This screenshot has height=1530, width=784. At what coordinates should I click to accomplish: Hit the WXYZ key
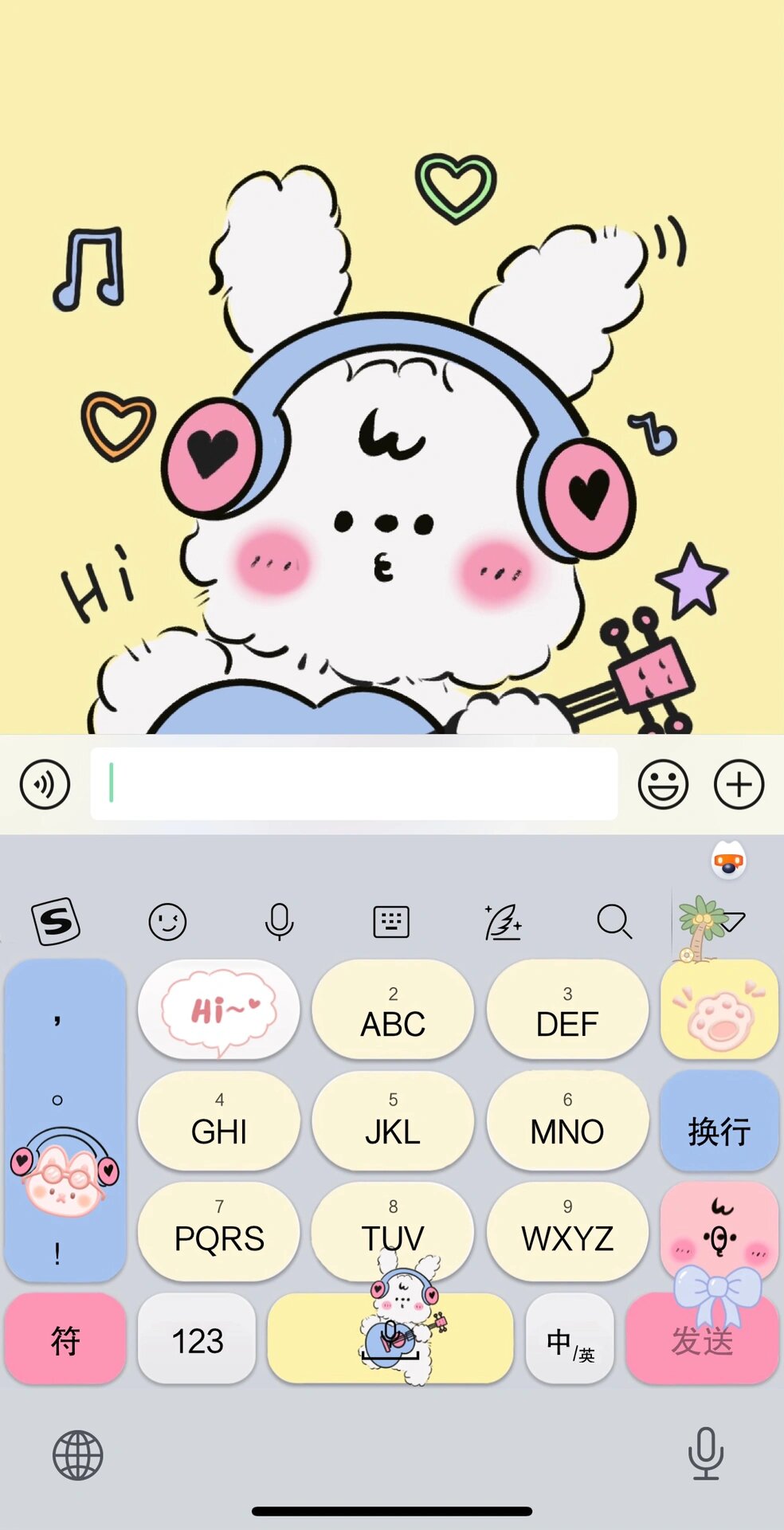tap(567, 1231)
